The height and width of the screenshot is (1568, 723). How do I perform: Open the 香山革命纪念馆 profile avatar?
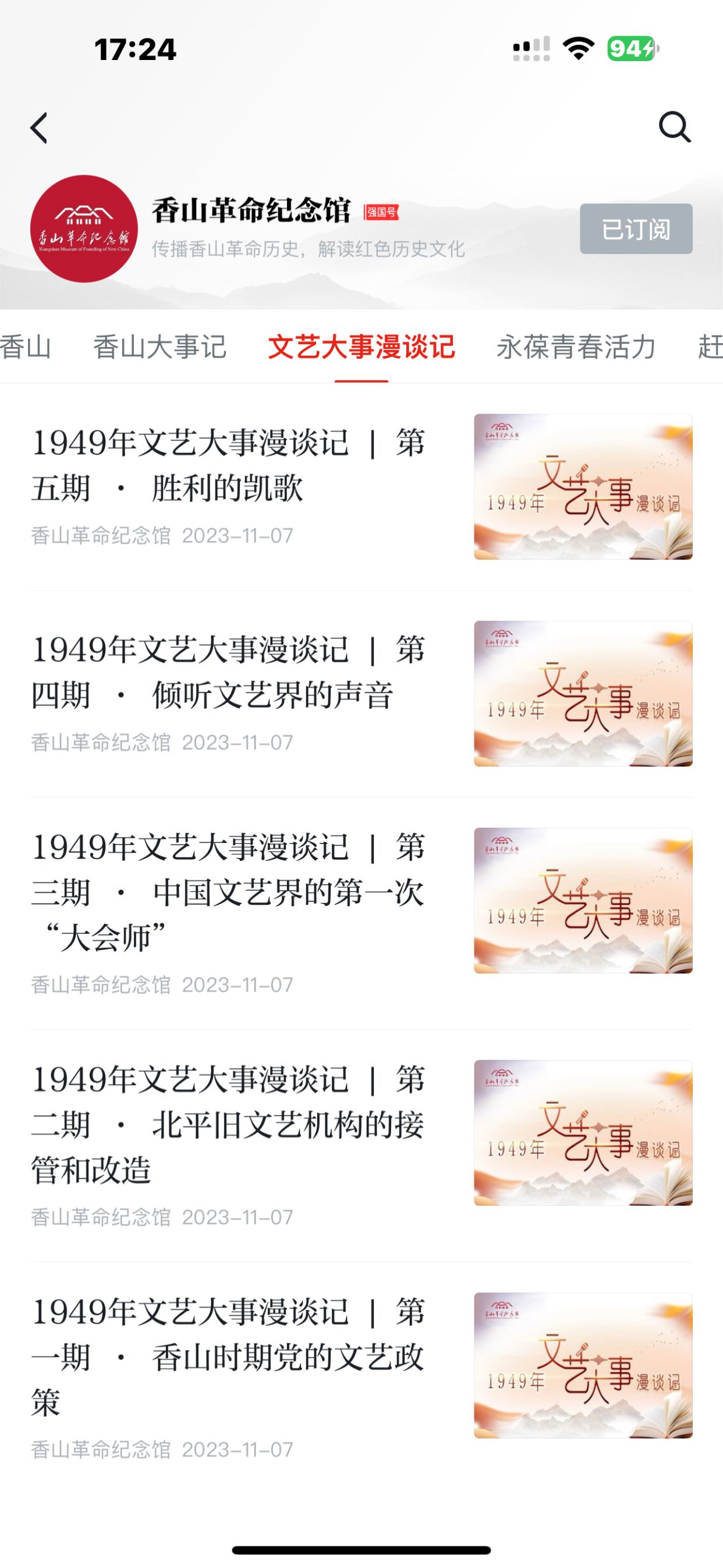coord(84,229)
